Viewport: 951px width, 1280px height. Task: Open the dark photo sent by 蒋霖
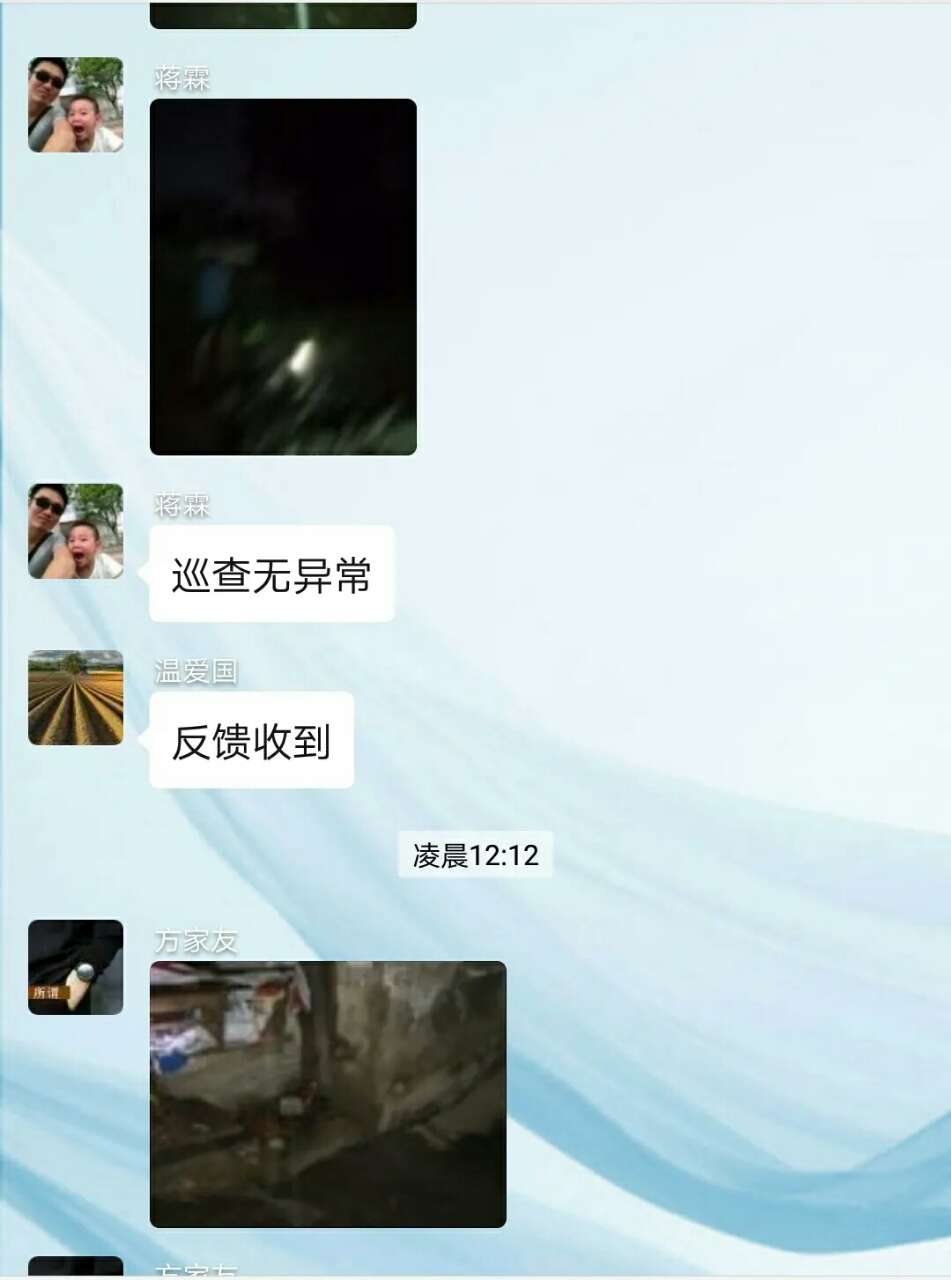(x=283, y=277)
